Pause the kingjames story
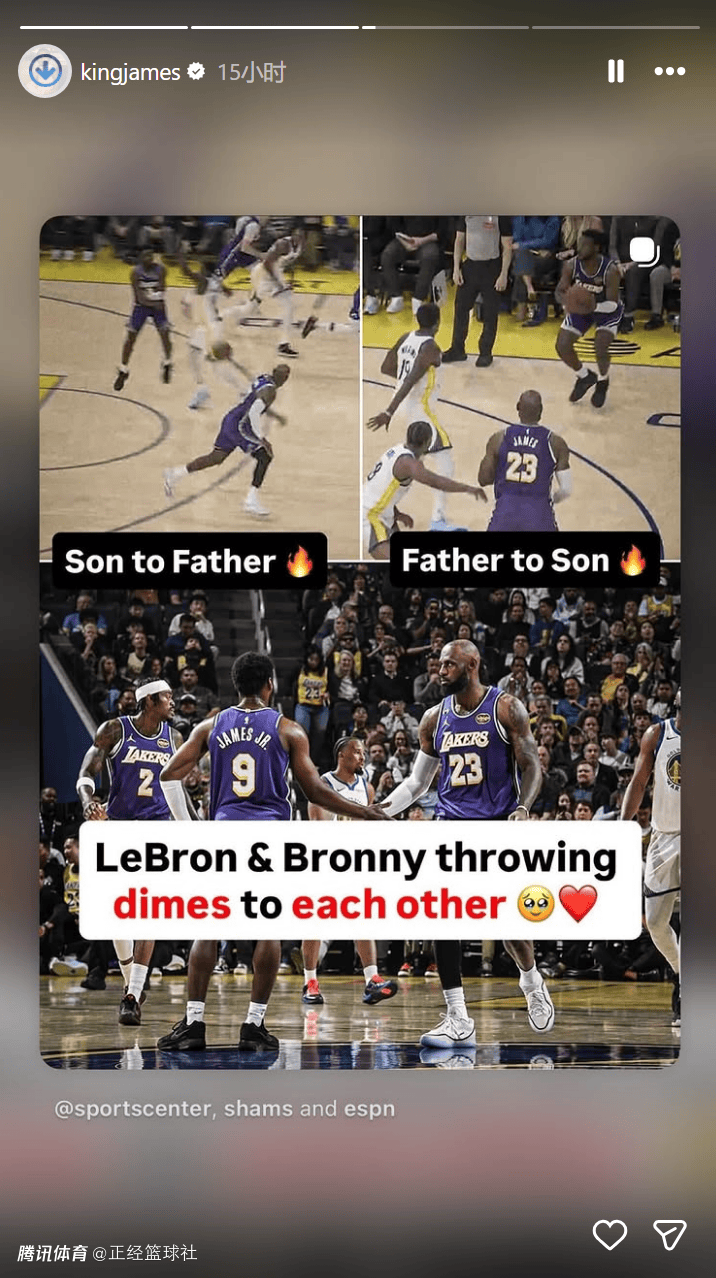The height and width of the screenshot is (1278, 716). [x=616, y=71]
